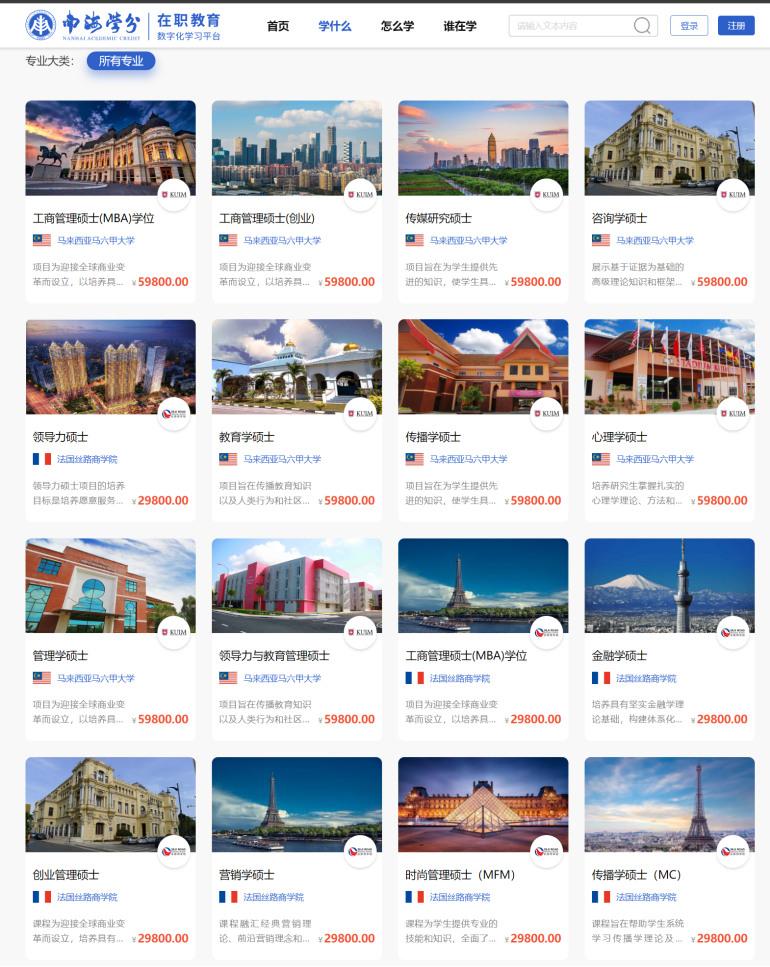
Task: View the 营销学硕士 course card
Action: coord(297,857)
